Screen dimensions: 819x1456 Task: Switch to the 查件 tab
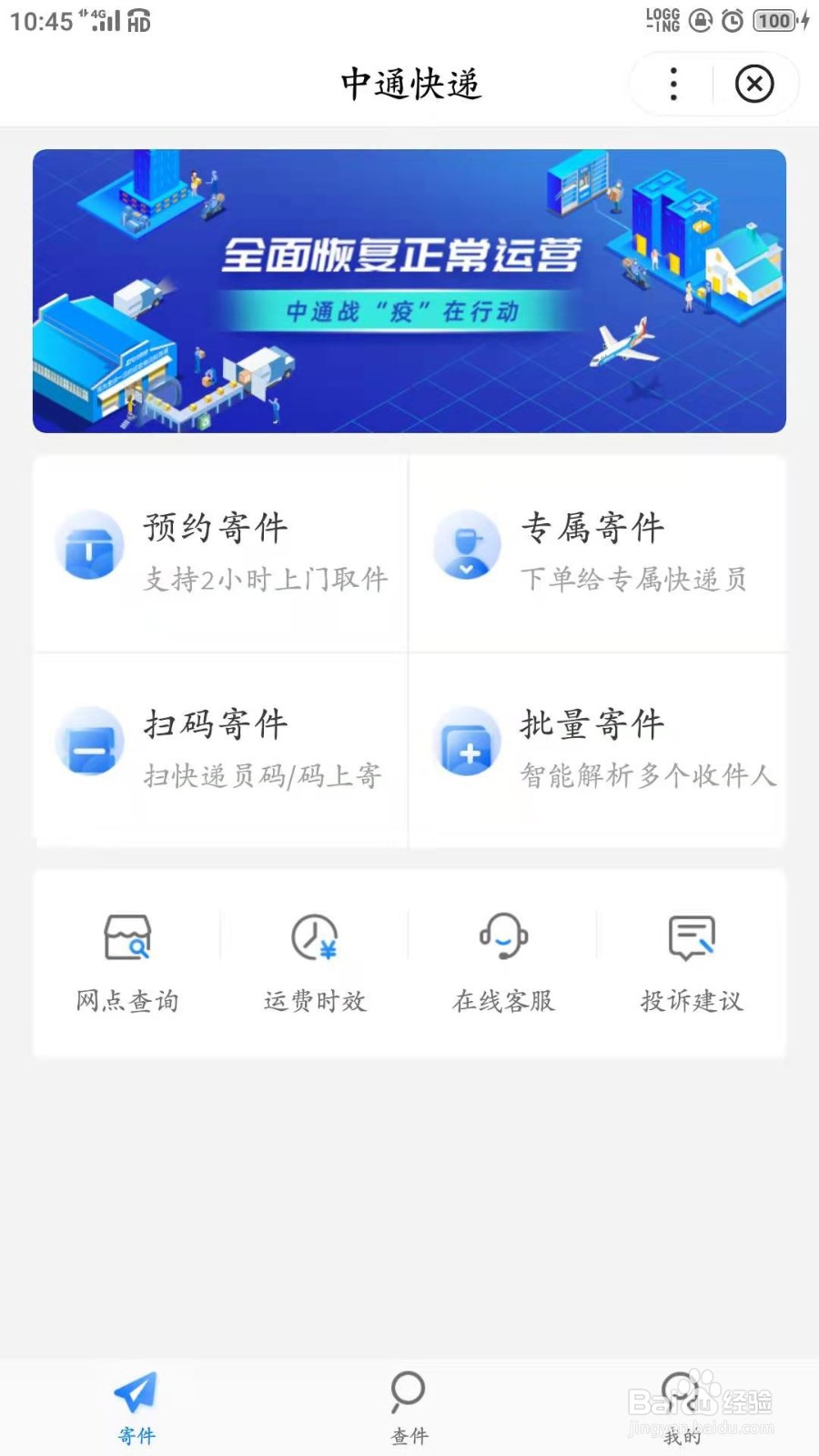[408, 1406]
